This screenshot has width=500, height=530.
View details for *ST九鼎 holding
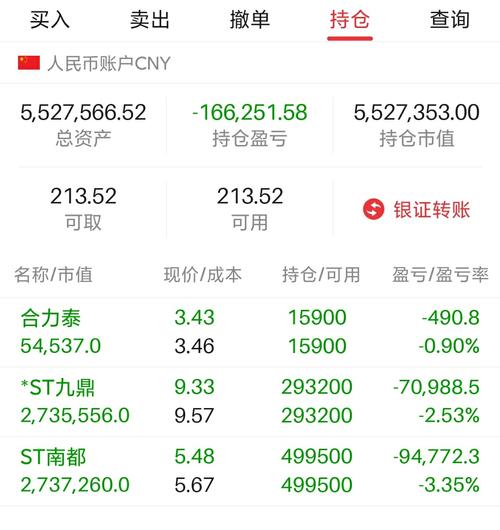[x=250, y=402]
